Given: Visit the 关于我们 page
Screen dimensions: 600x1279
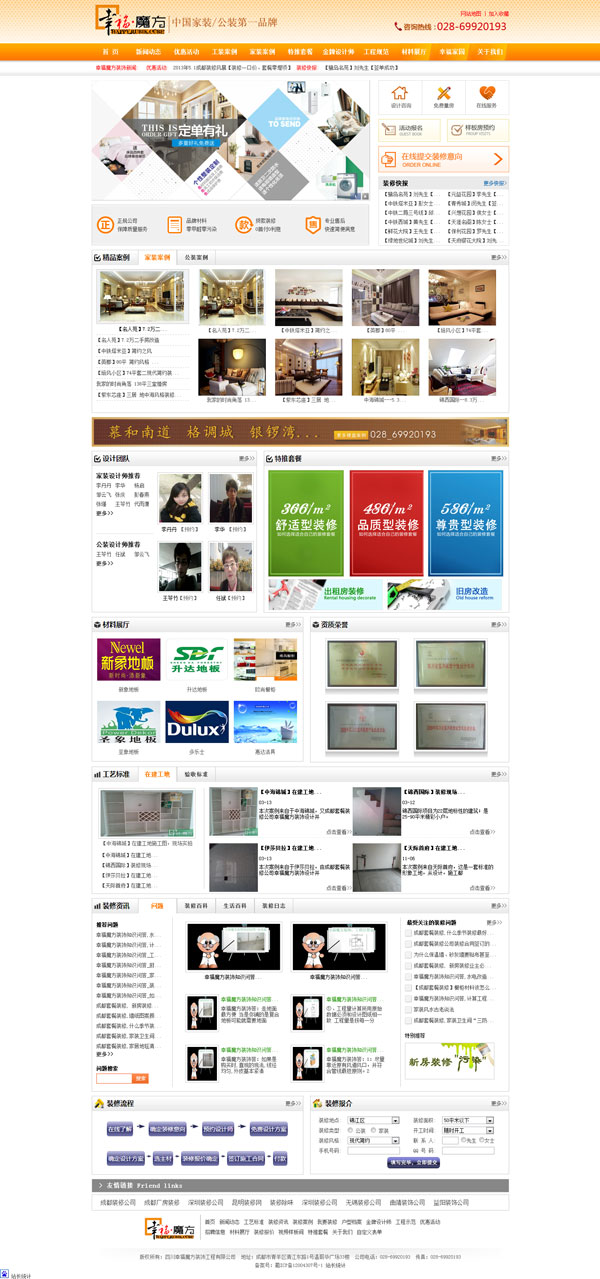Looking at the screenshot, I should 489,51.
